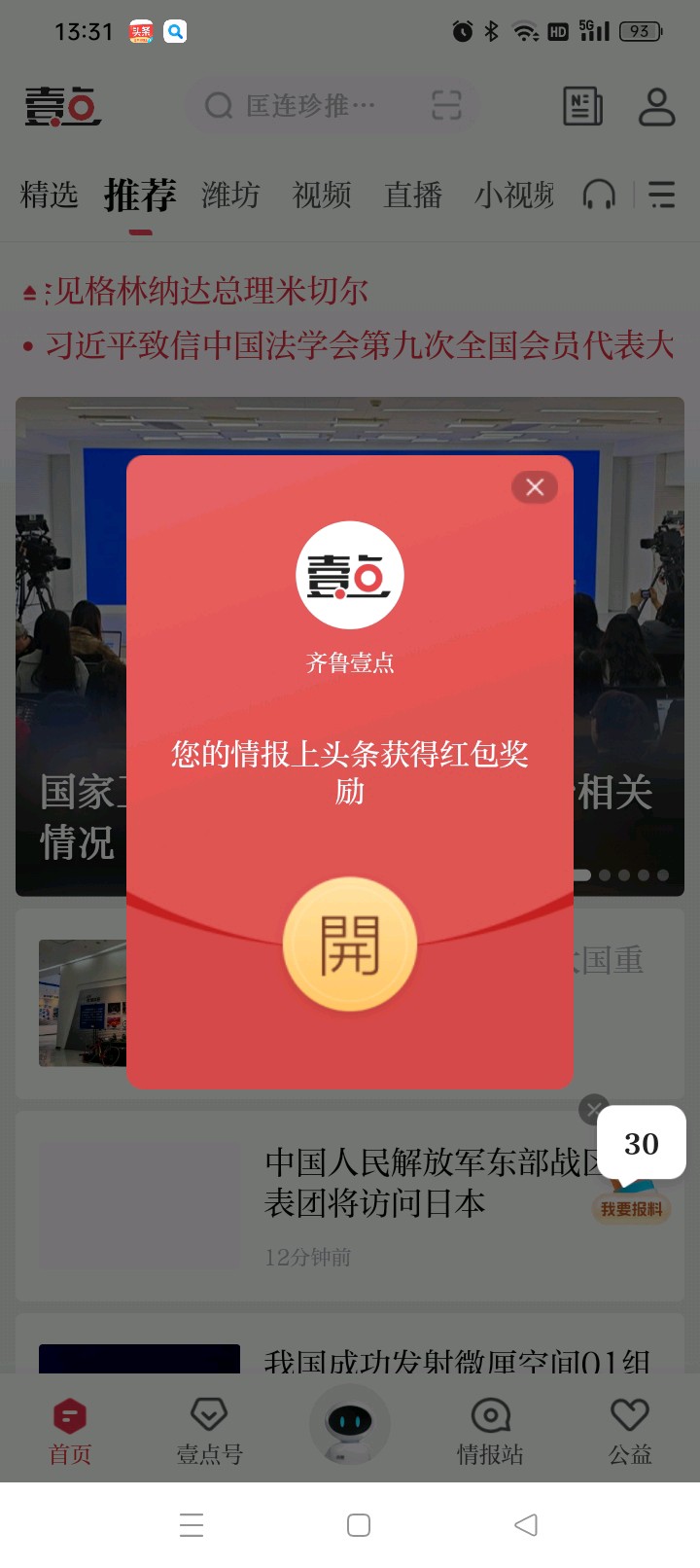Viewport: 700px width, 1568px height.
Task: Open the scan code icon
Action: (x=446, y=105)
